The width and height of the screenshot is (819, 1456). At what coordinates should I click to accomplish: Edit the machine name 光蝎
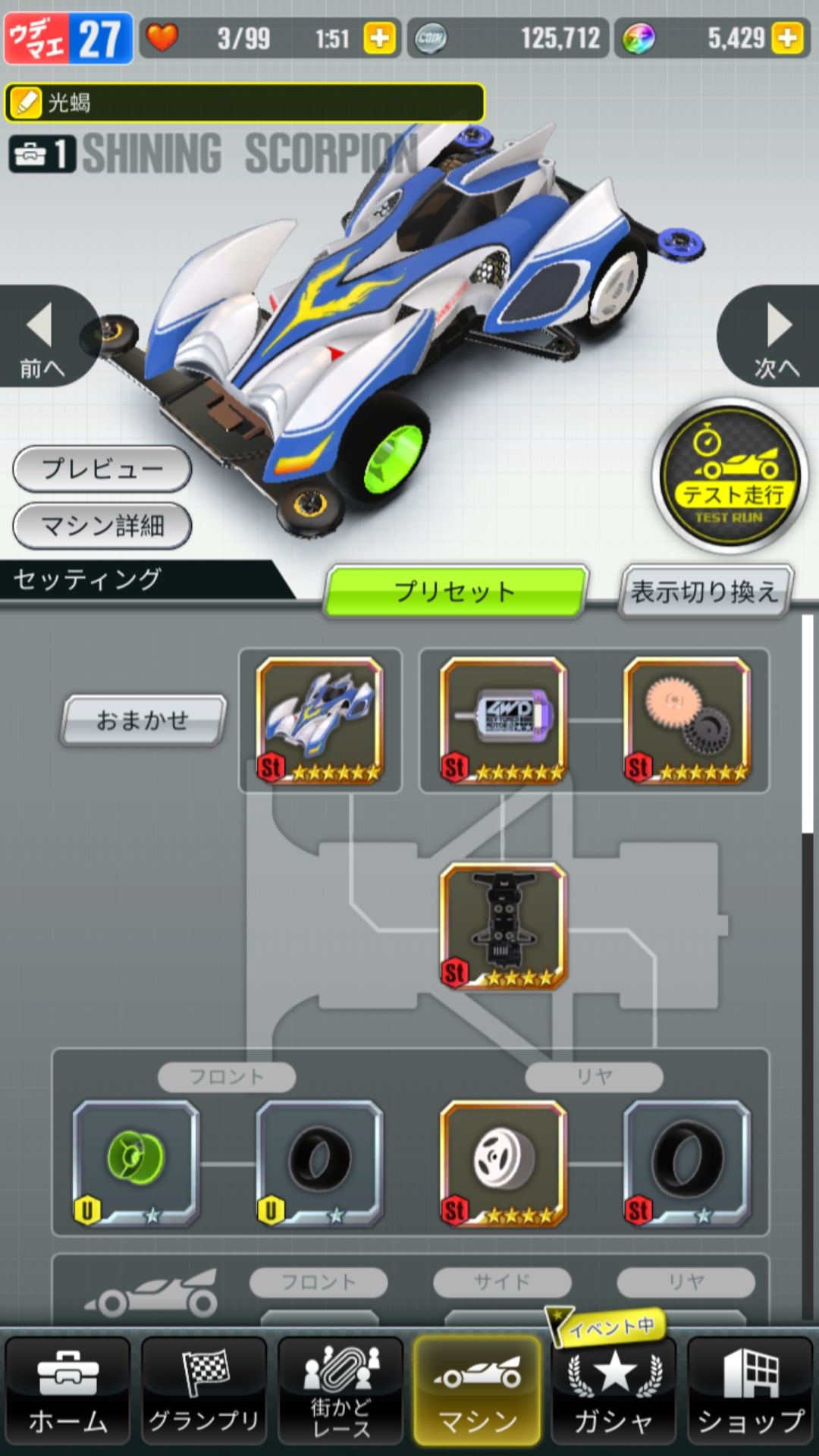27,103
